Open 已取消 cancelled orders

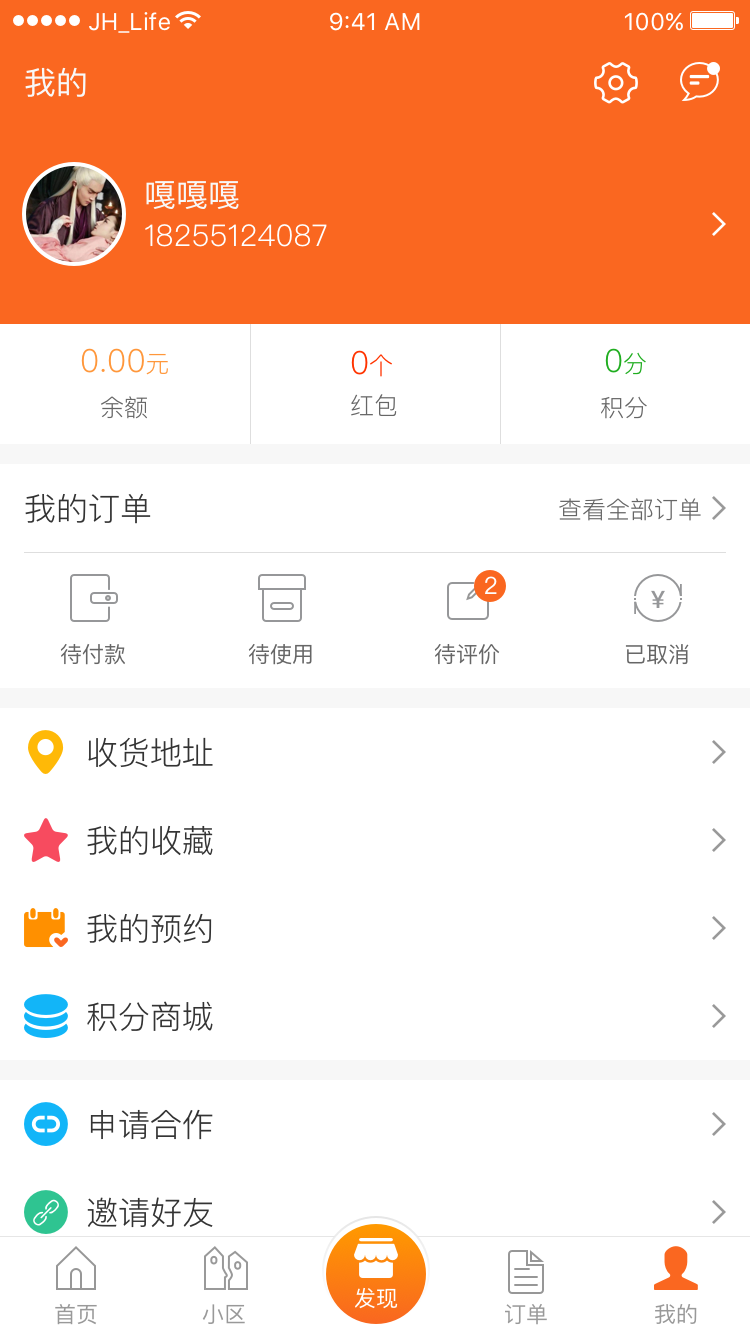(x=657, y=620)
